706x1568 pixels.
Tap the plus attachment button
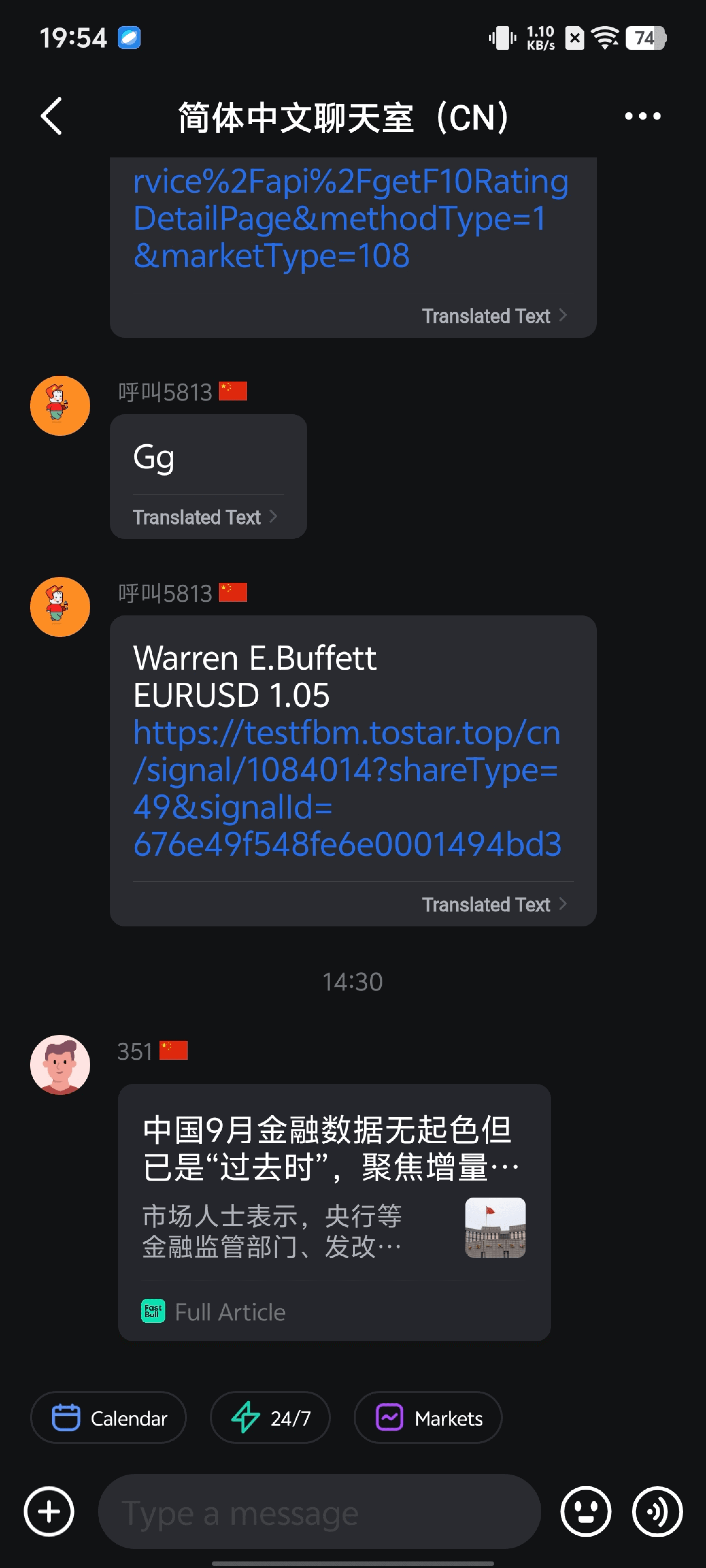tap(49, 1511)
